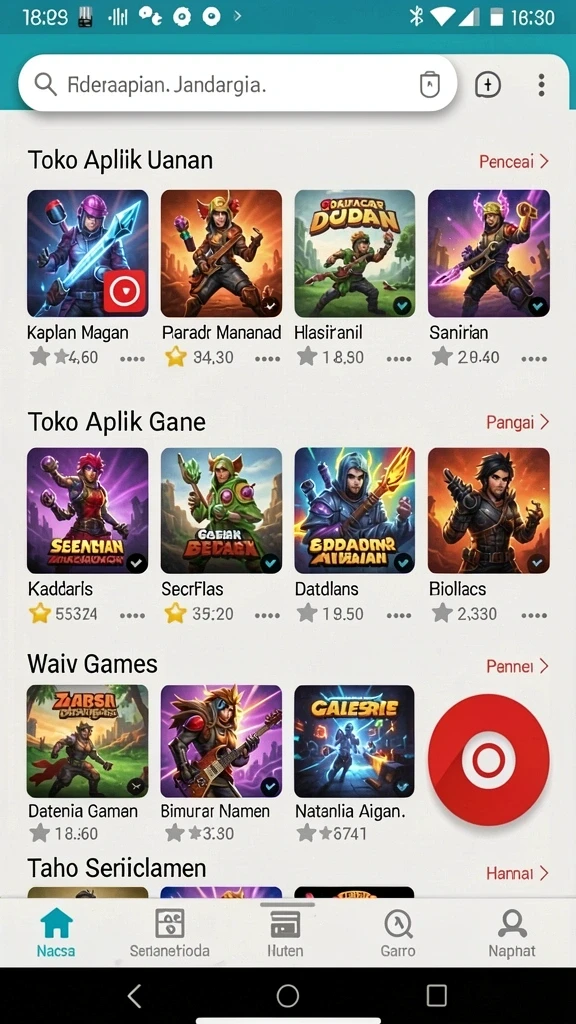This screenshot has height=1024, width=576.
Task: Open the Penceai link for Toko Aplik Uanan
Action: (514, 161)
